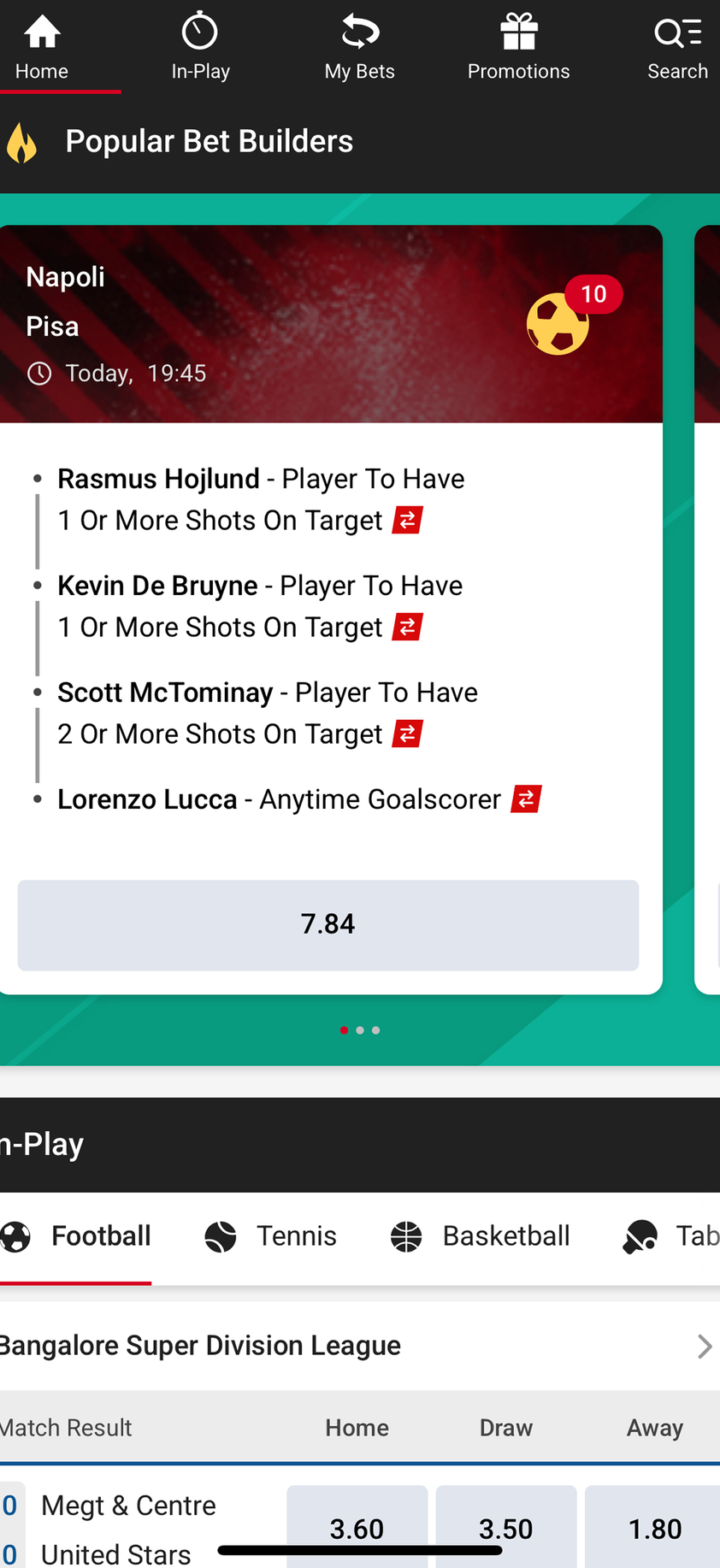Open Bangalore Super Division League

[359, 1346]
